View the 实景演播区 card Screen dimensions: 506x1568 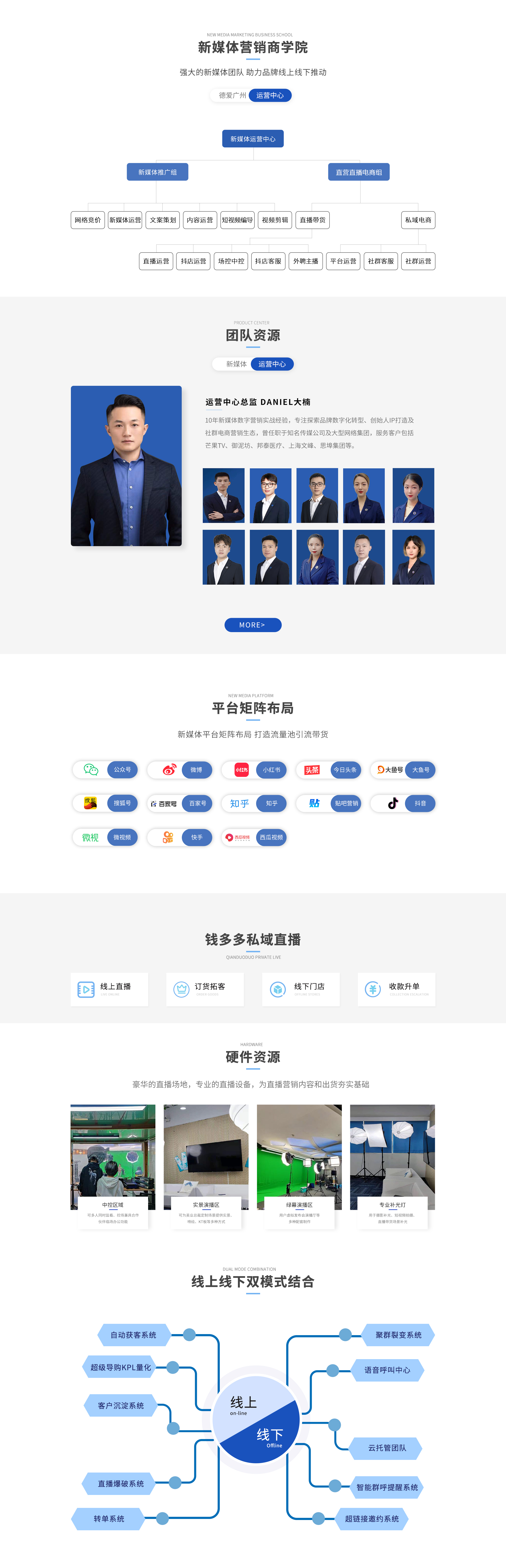tap(206, 1166)
